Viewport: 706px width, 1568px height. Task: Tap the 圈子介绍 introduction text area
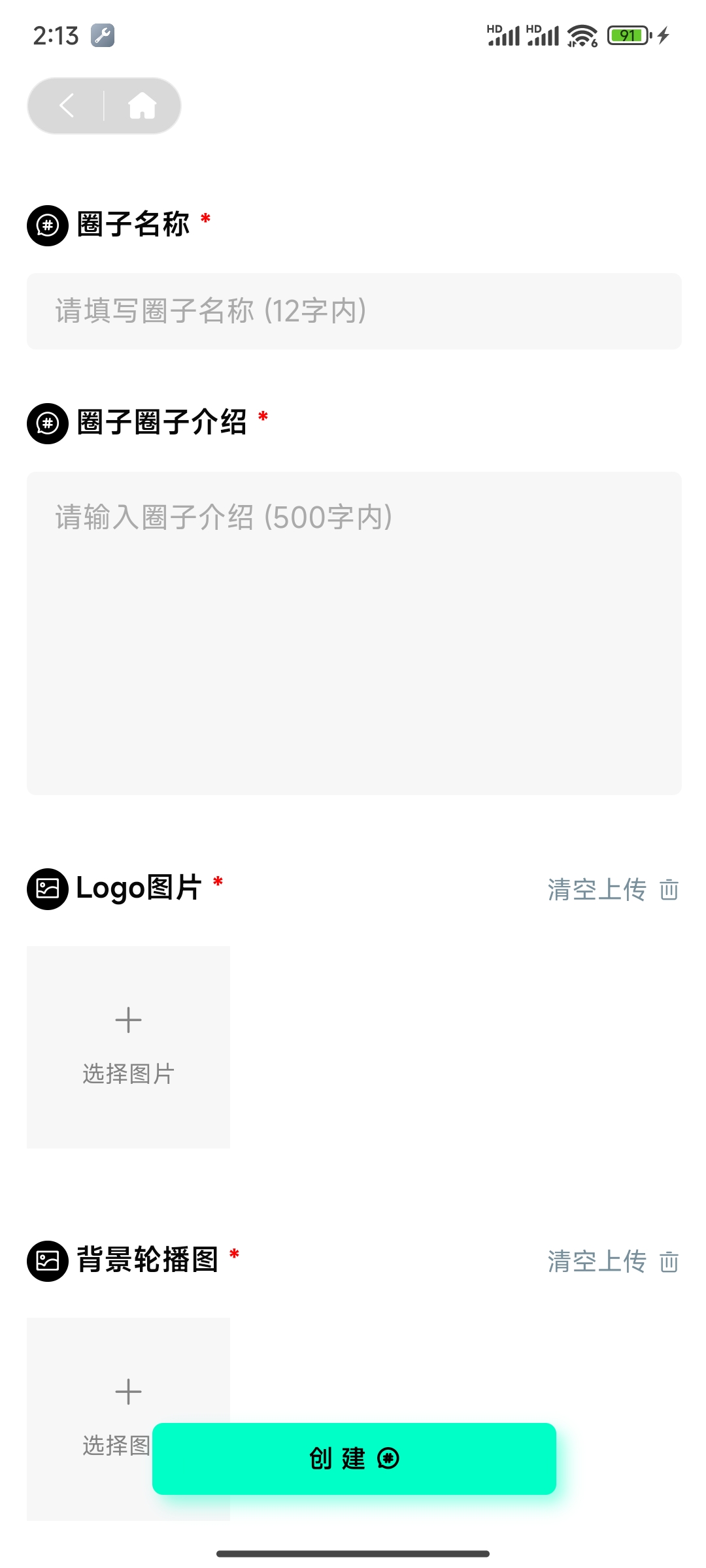click(354, 632)
